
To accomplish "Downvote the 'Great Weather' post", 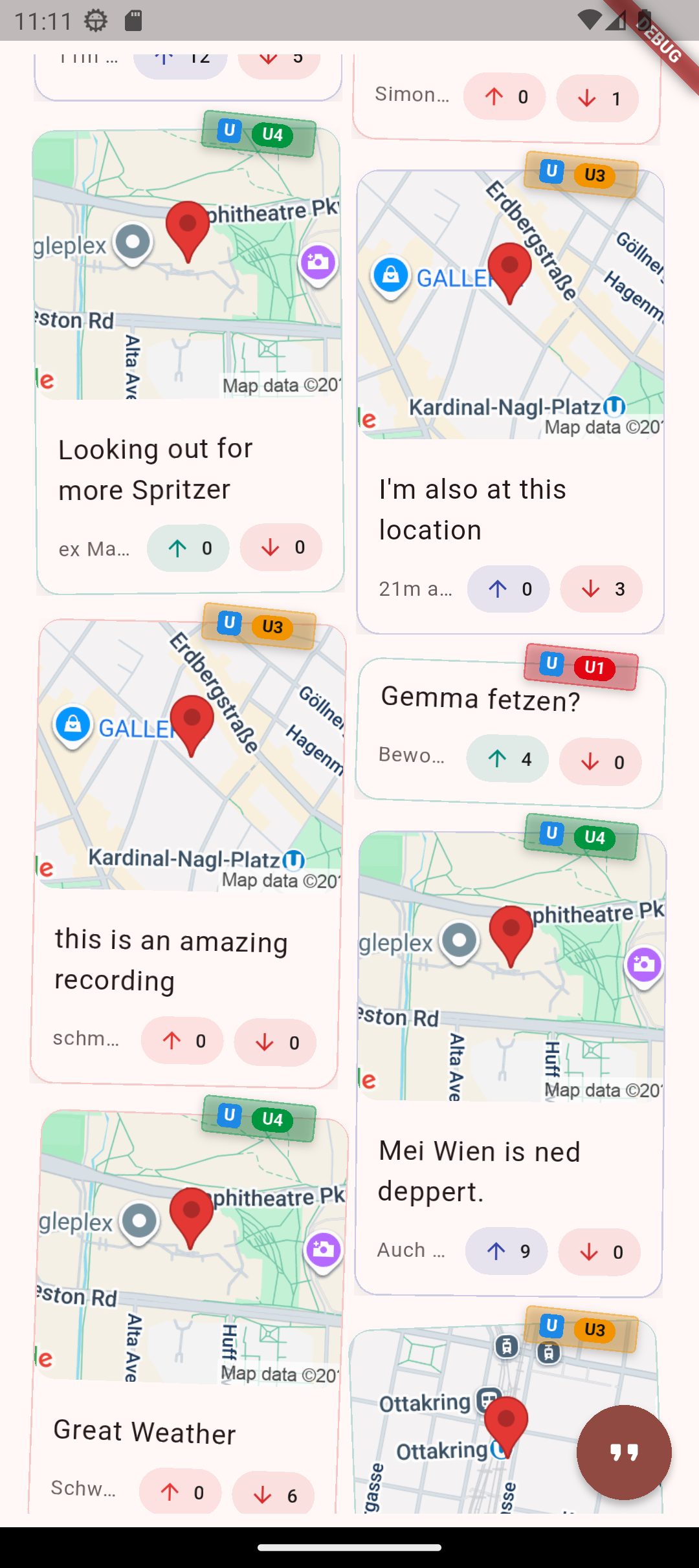I will tap(273, 1495).
